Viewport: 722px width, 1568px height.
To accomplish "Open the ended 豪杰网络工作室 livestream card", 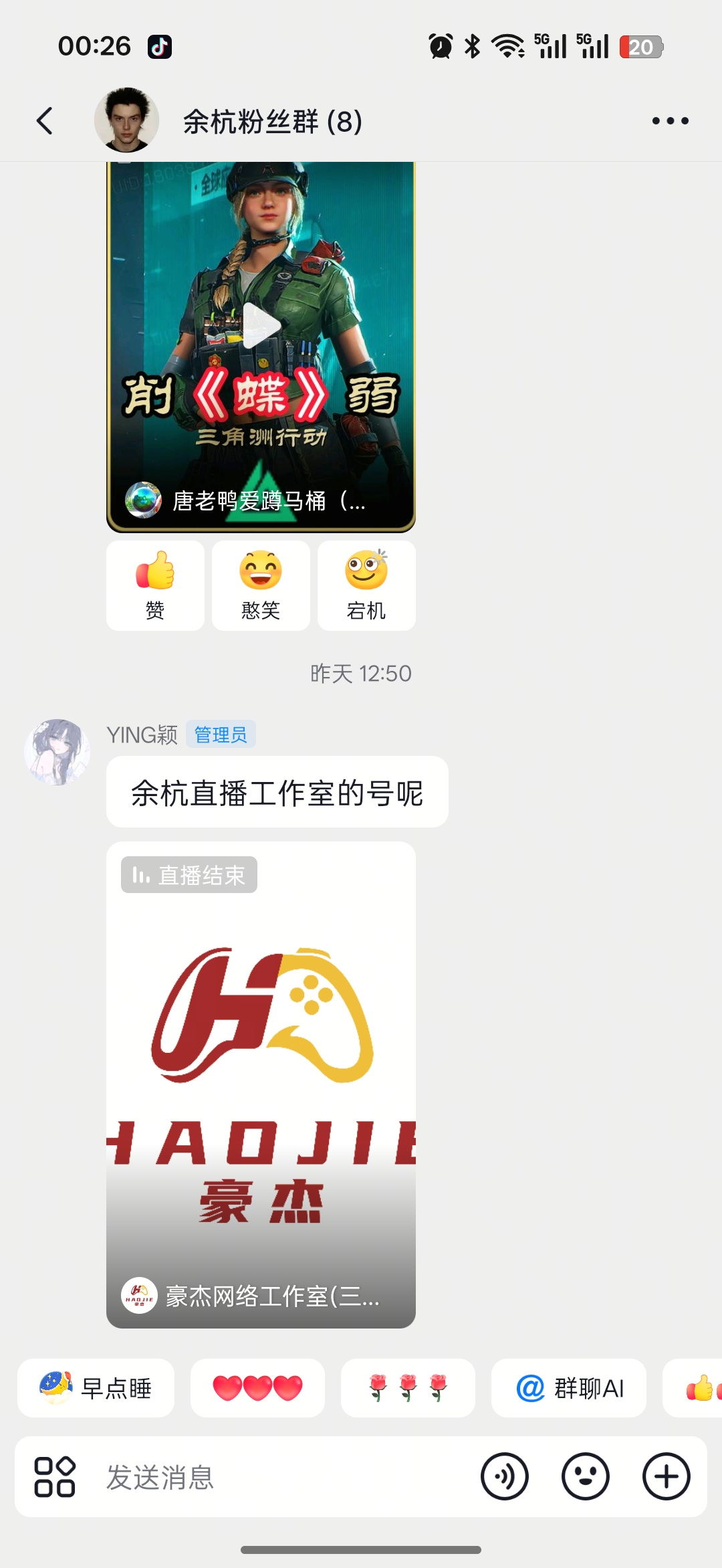I will point(261,1084).
